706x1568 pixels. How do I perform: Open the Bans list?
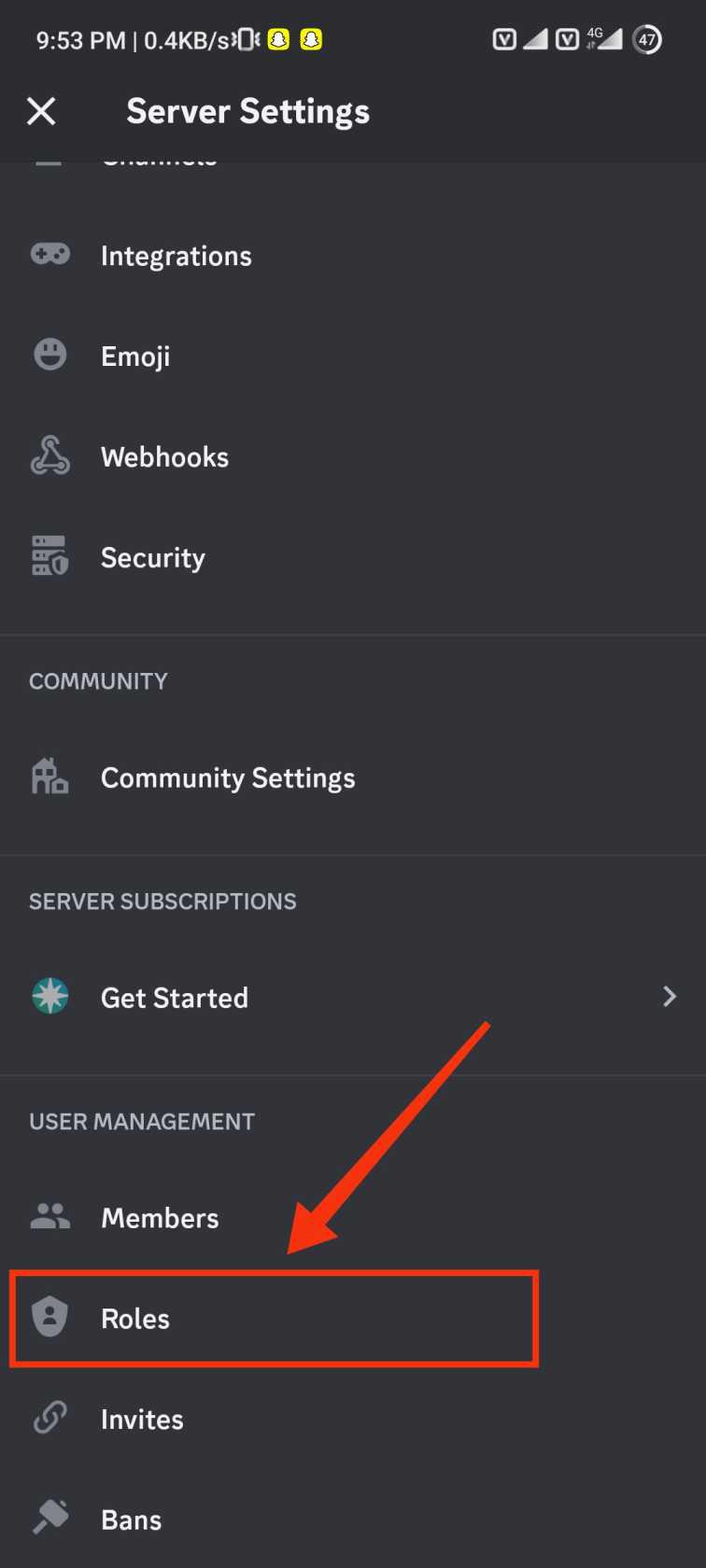pos(131,1520)
